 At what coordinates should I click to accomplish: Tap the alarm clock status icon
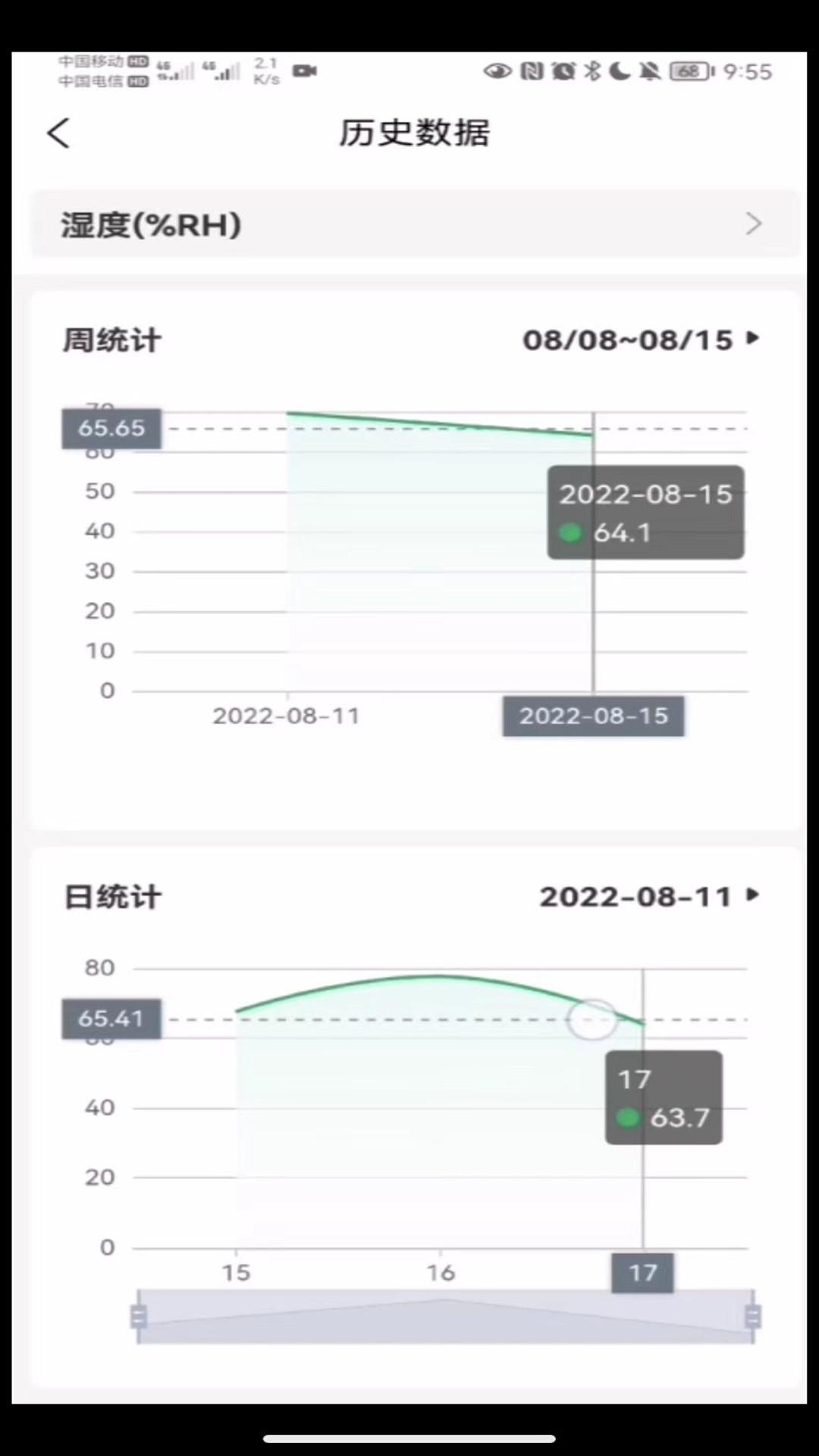click(x=563, y=70)
